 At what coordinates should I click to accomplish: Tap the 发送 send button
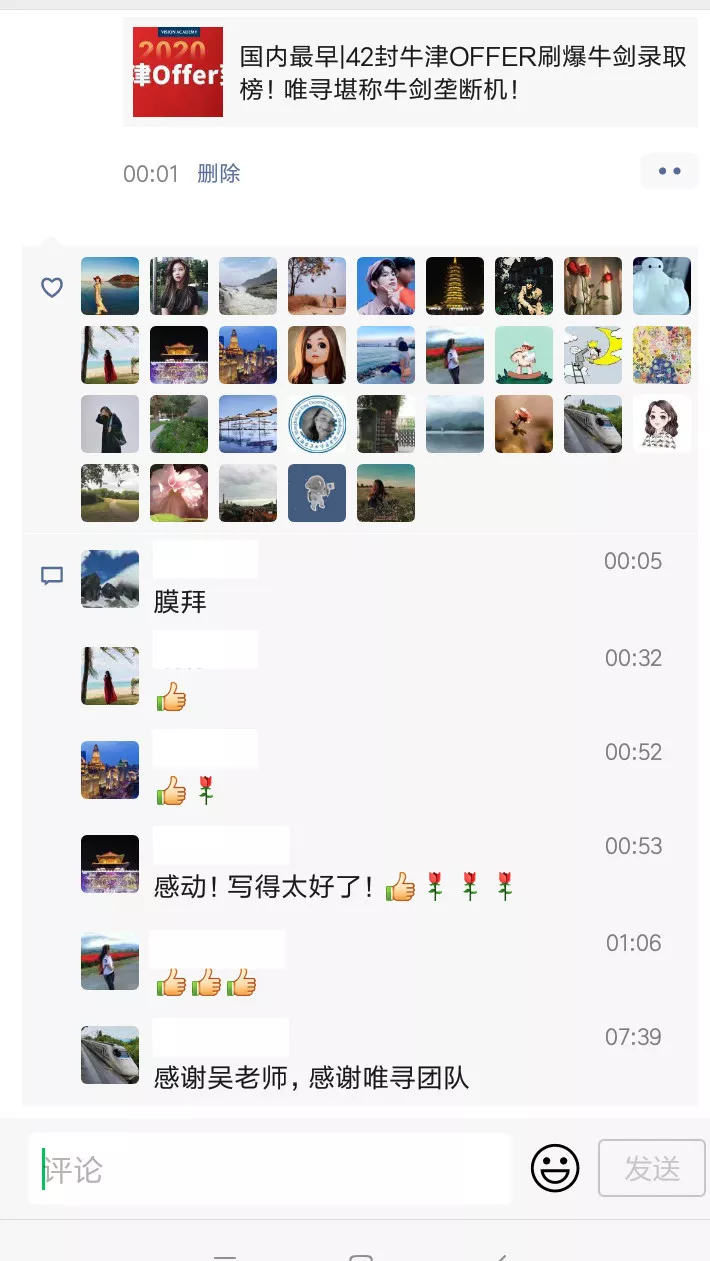(651, 1168)
